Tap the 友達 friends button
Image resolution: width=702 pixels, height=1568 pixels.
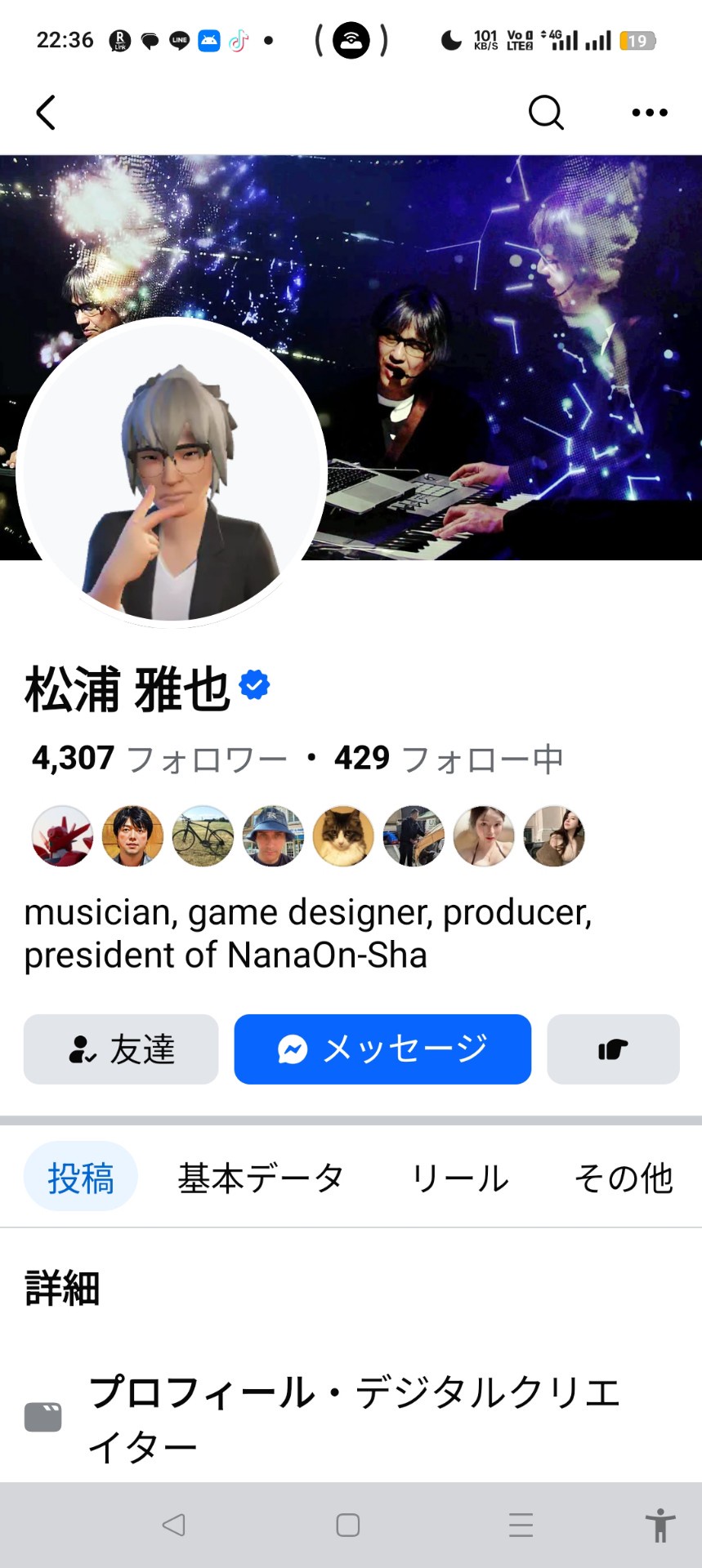121,1049
